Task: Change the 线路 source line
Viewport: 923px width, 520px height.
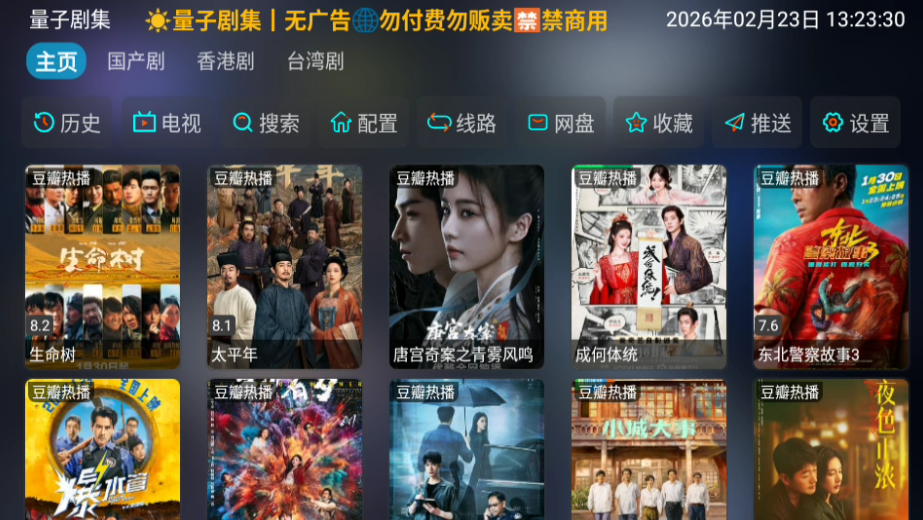Action: pyautogui.click(x=462, y=123)
